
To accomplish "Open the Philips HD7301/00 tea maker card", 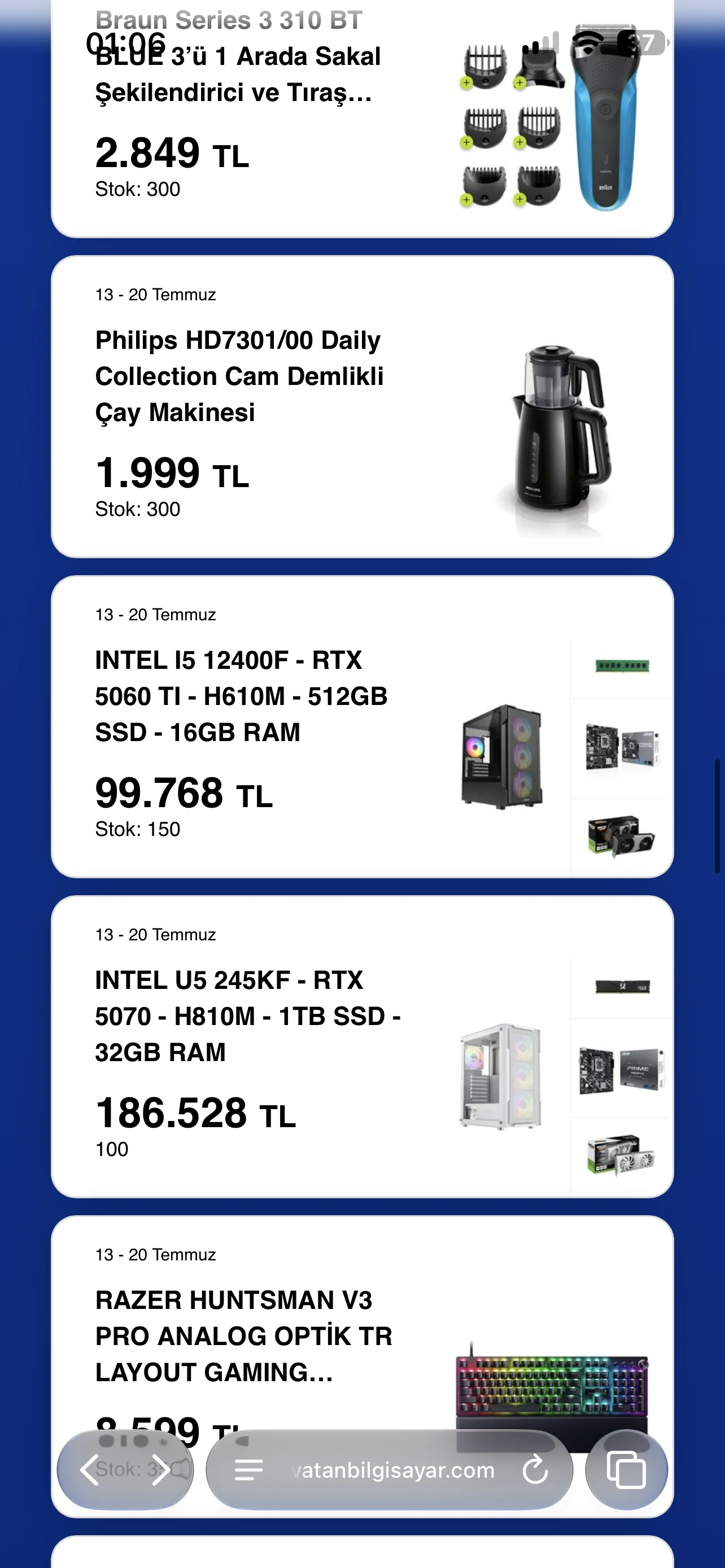I will pyautogui.click(x=362, y=406).
